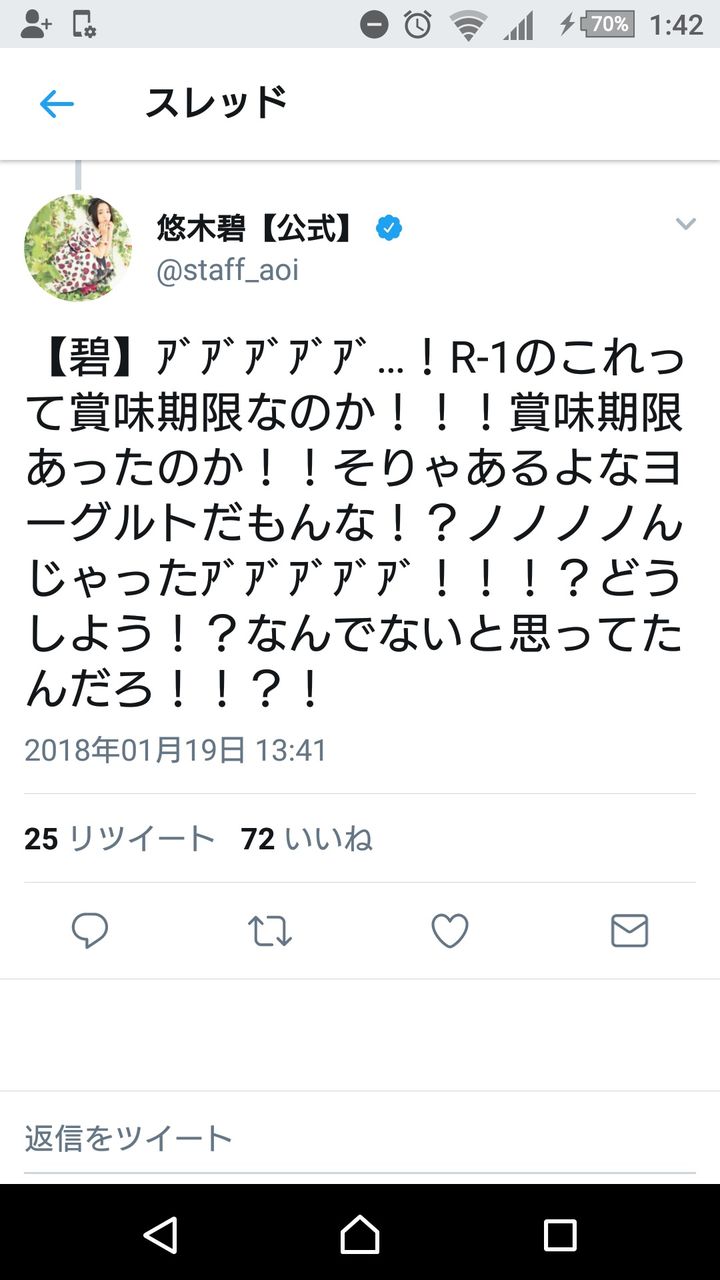Go to the system home screen
The image size is (720, 1280).
(360, 1234)
